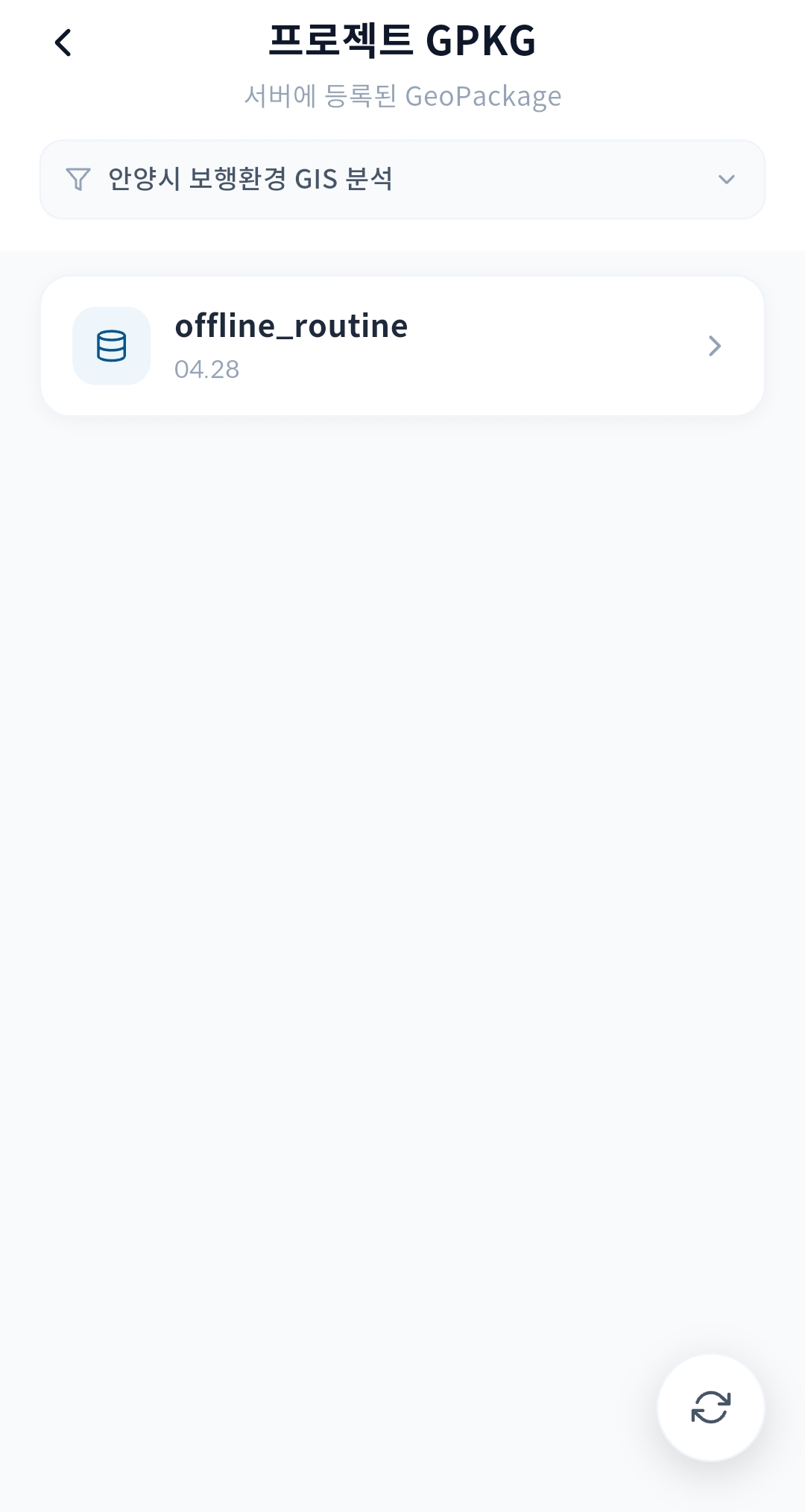Go back using the top-left arrow

[63, 42]
